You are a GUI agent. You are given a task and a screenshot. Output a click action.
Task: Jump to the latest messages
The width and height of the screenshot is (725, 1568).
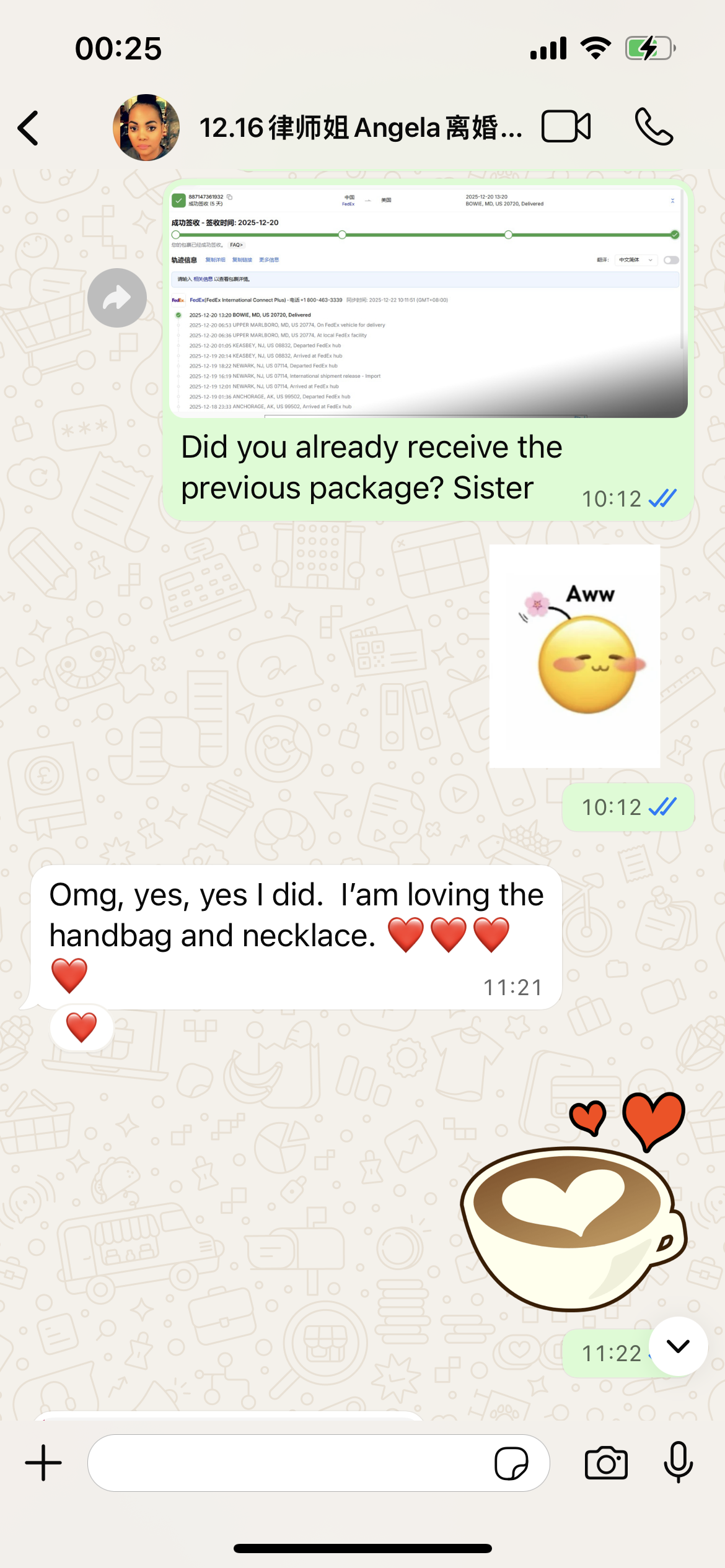click(x=678, y=1346)
